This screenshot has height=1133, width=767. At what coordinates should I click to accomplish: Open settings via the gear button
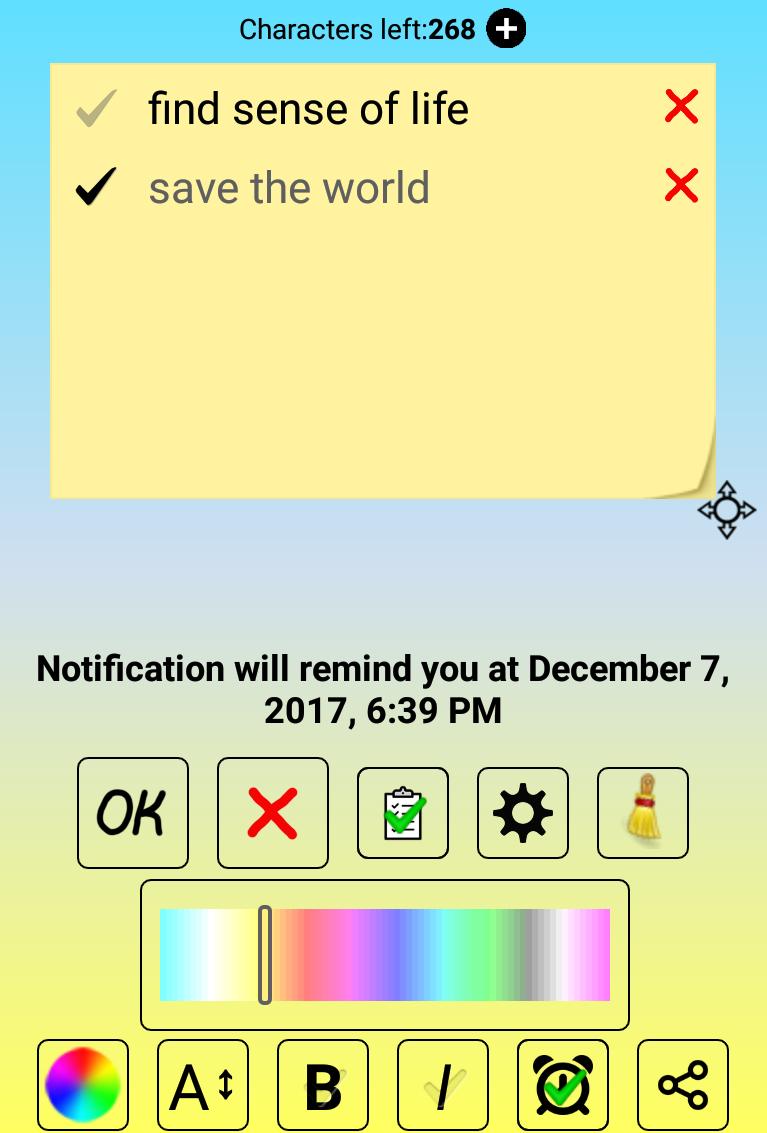click(x=523, y=813)
